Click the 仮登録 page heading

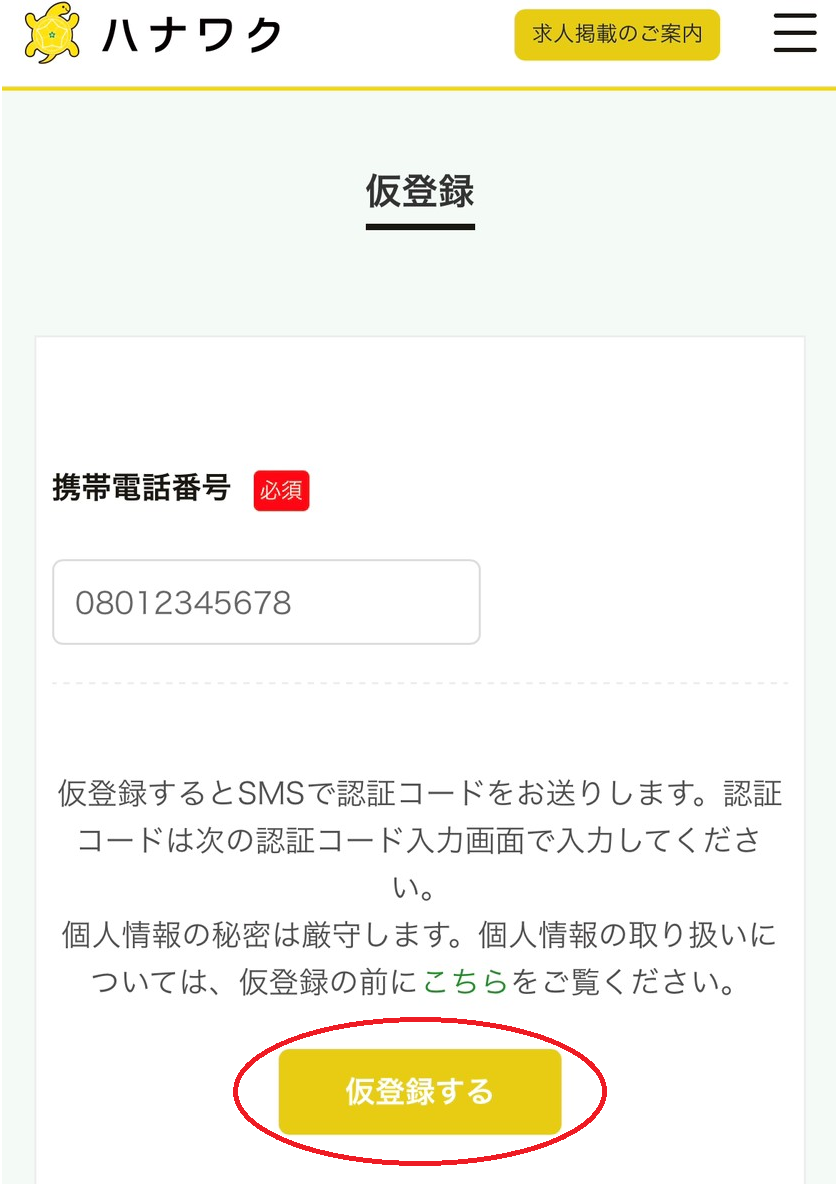[421, 193]
